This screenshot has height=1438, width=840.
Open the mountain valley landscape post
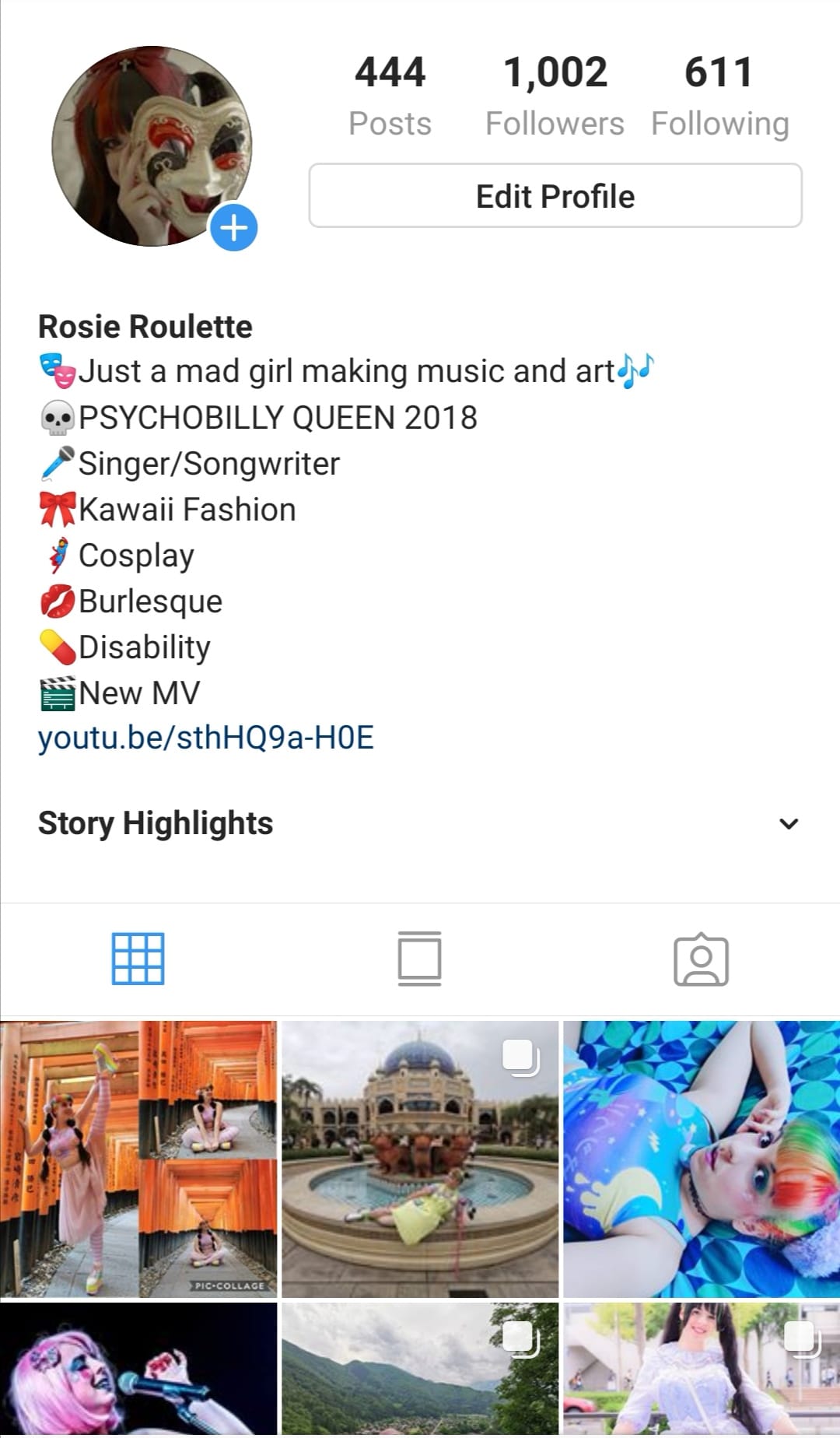[420, 1370]
